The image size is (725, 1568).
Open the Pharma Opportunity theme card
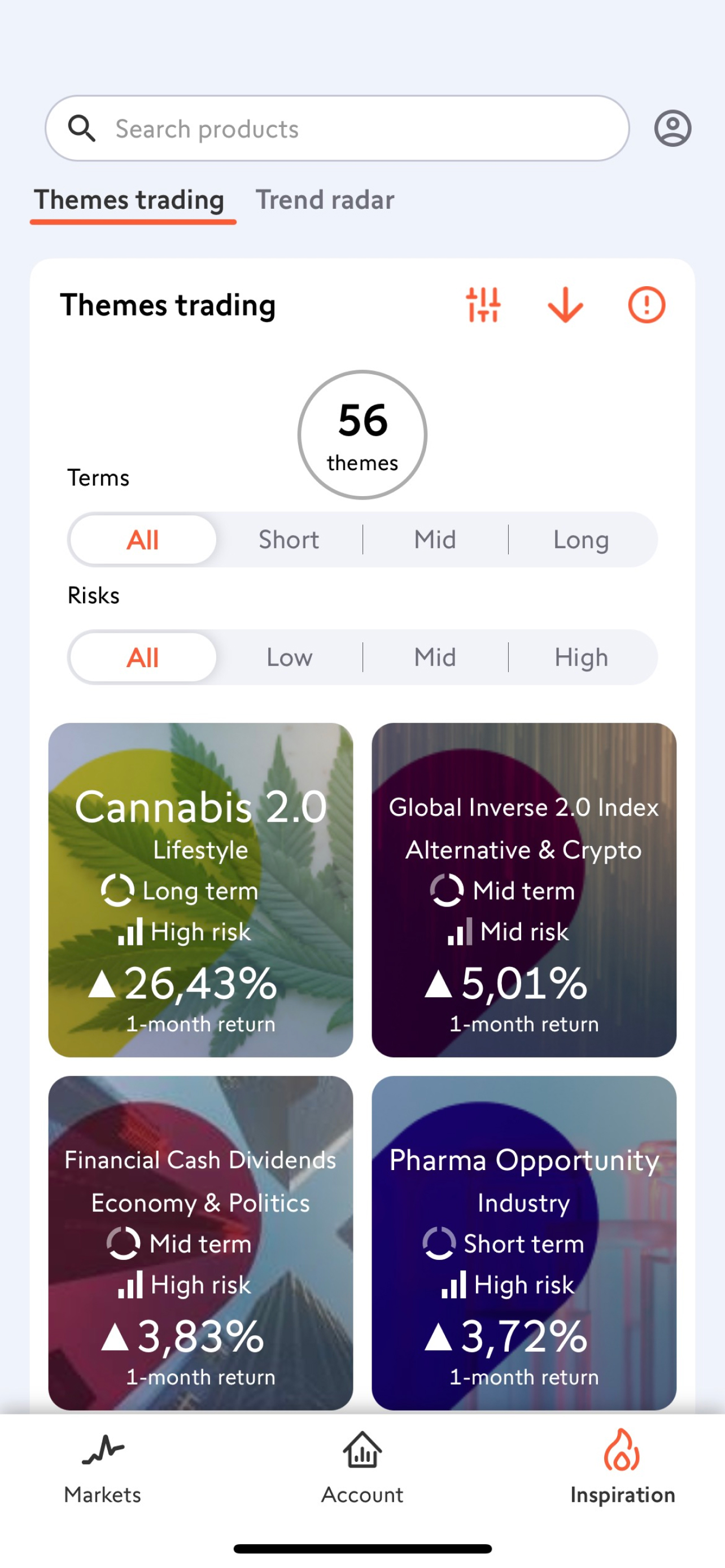[x=524, y=1242]
